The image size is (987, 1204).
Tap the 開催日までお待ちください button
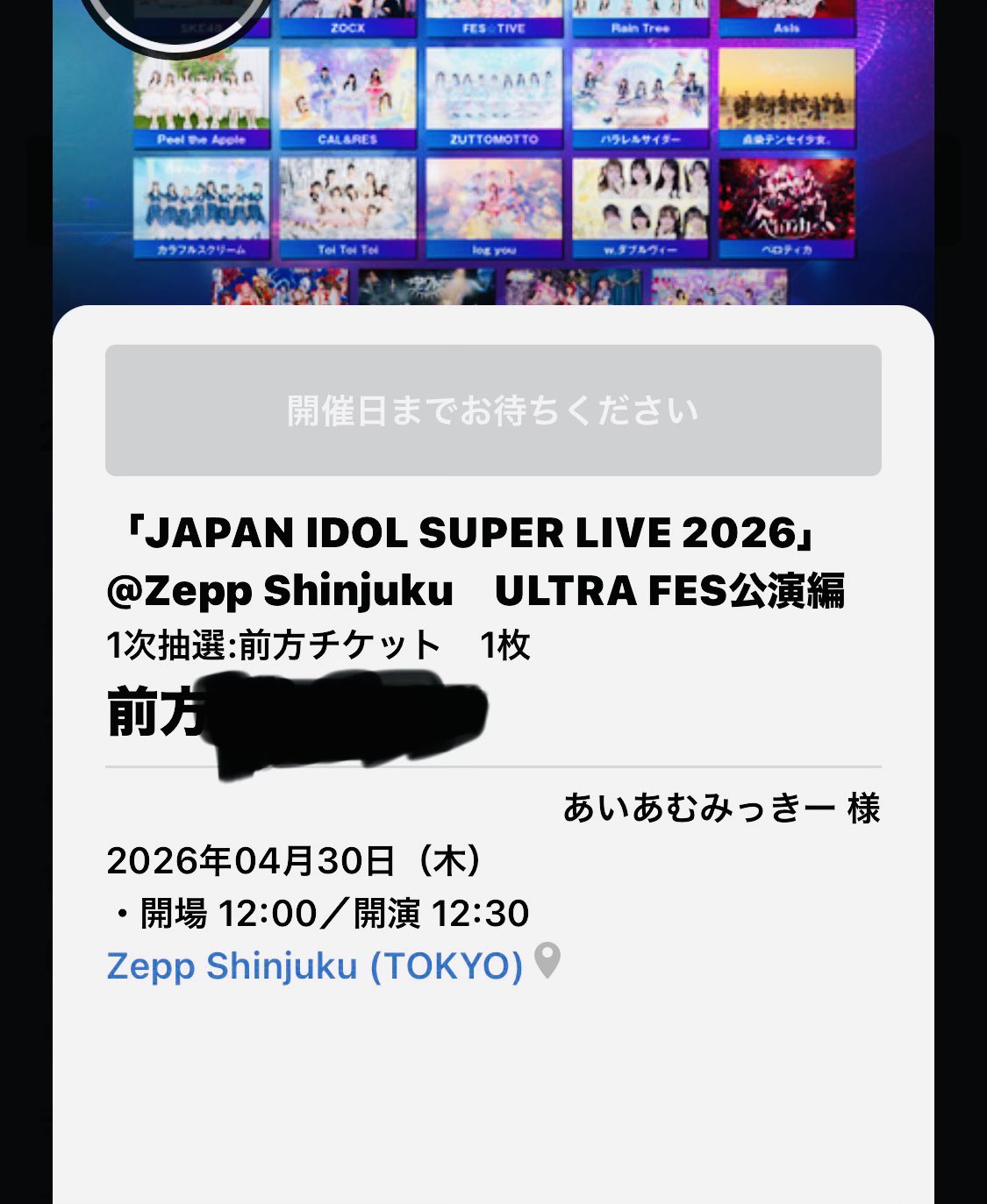coord(493,410)
